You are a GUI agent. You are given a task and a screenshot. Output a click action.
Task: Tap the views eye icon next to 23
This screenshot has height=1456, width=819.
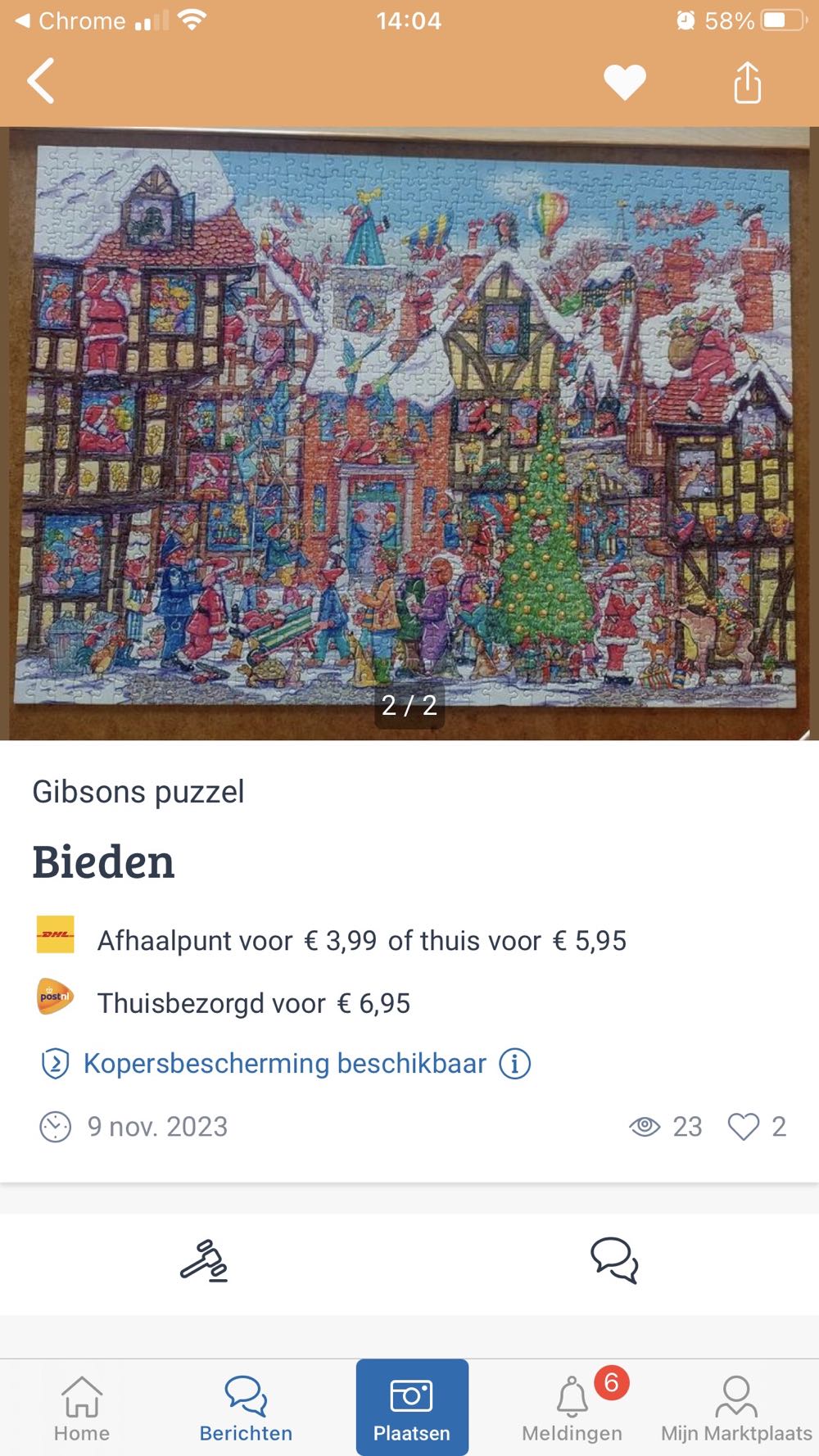pos(646,1127)
